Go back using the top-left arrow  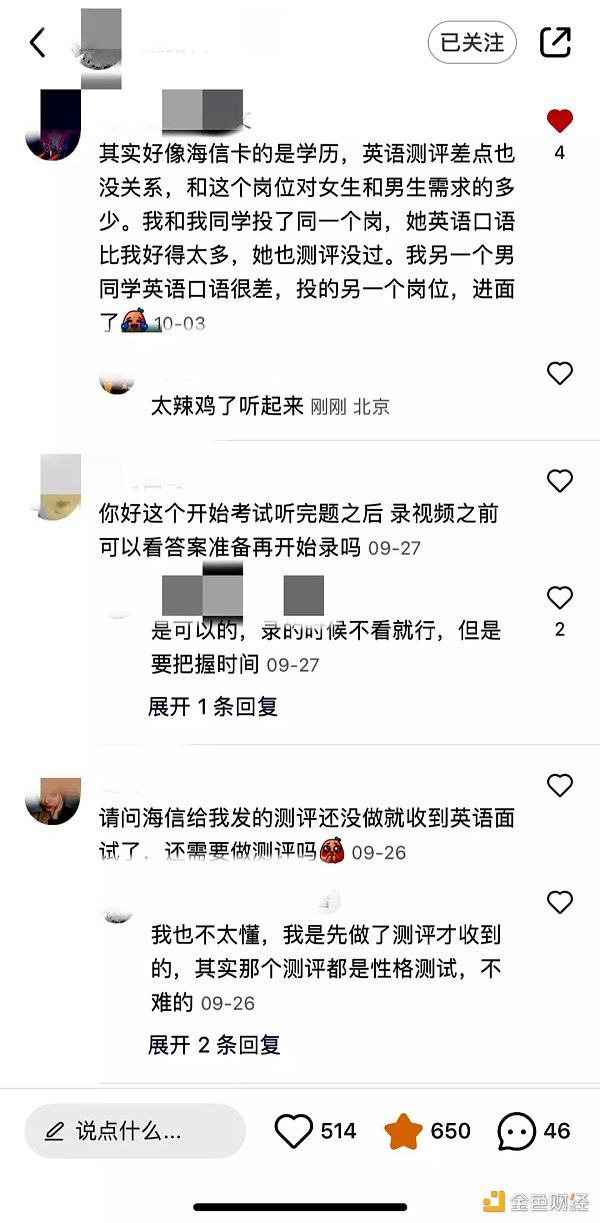38,43
